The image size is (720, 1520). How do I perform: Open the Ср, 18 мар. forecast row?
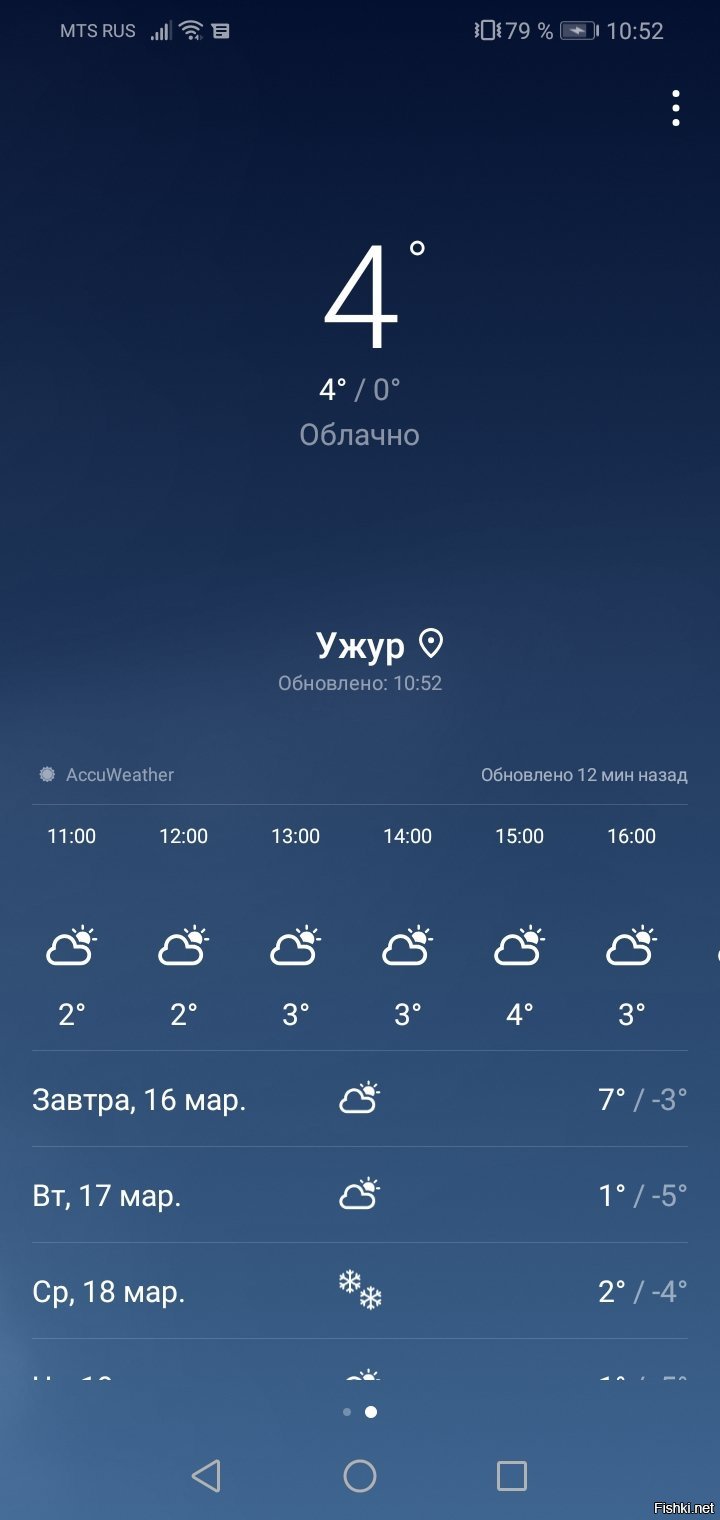point(360,1291)
